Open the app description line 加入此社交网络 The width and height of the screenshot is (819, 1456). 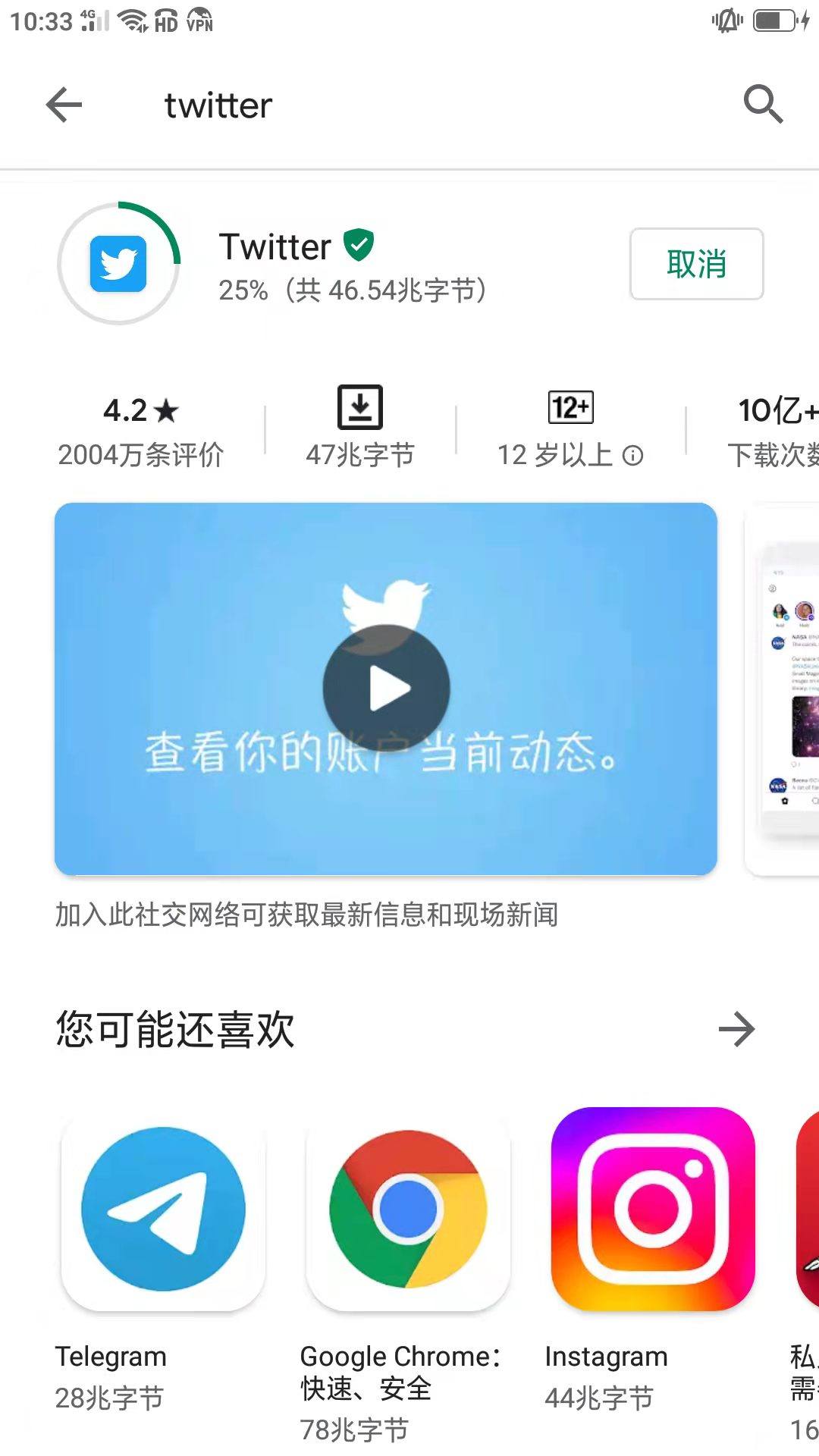tap(306, 915)
